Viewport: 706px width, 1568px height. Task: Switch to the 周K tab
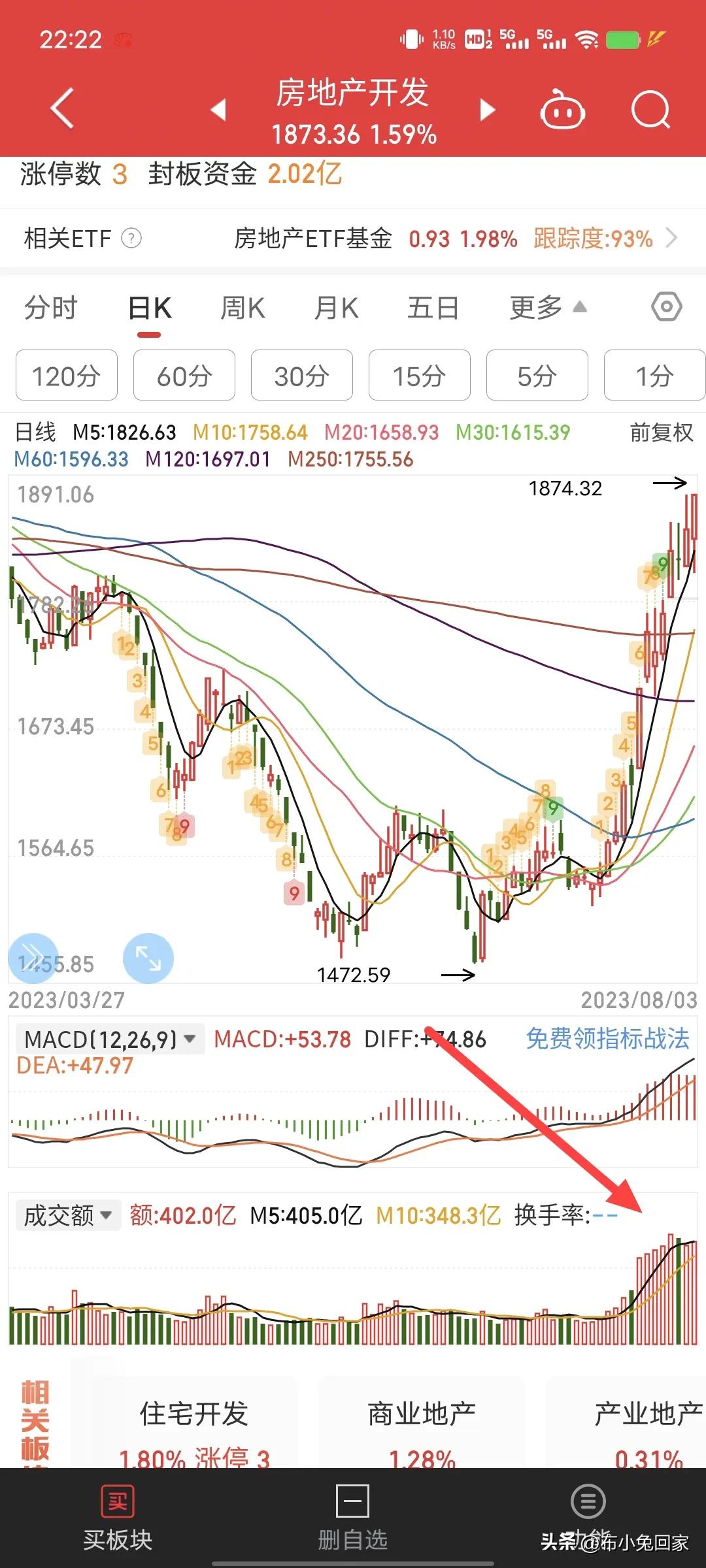(x=242, y=307)
